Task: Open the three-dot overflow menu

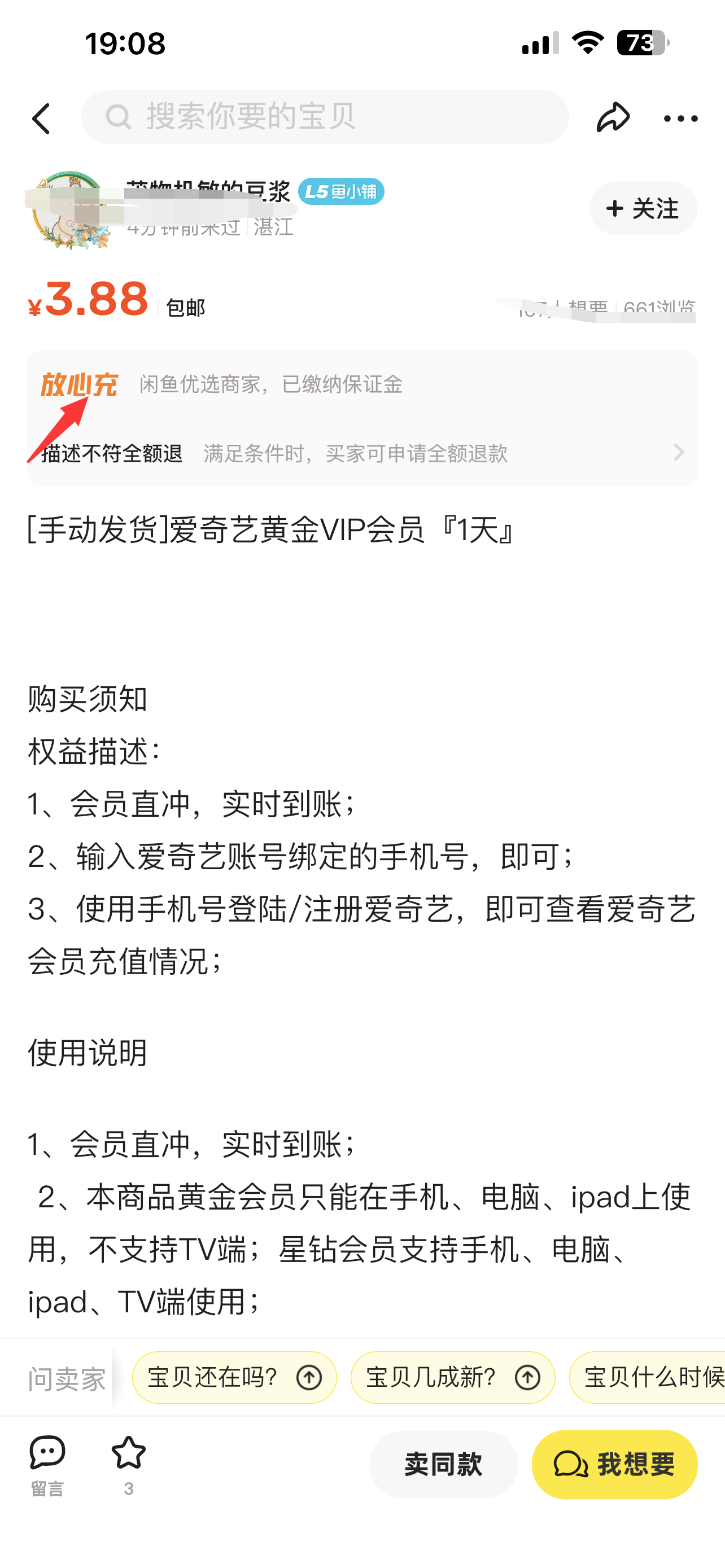Action: [680, 118]
